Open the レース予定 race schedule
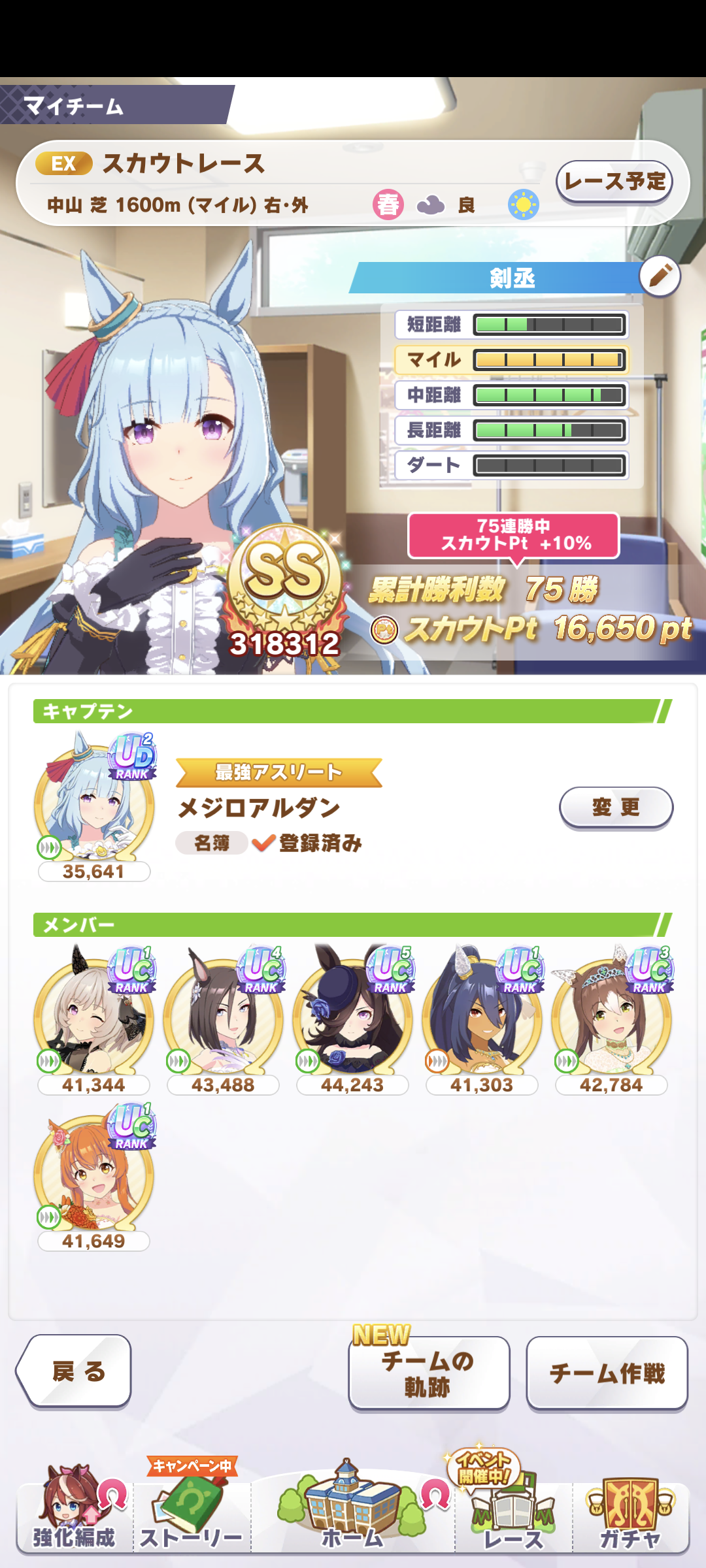 614,182
